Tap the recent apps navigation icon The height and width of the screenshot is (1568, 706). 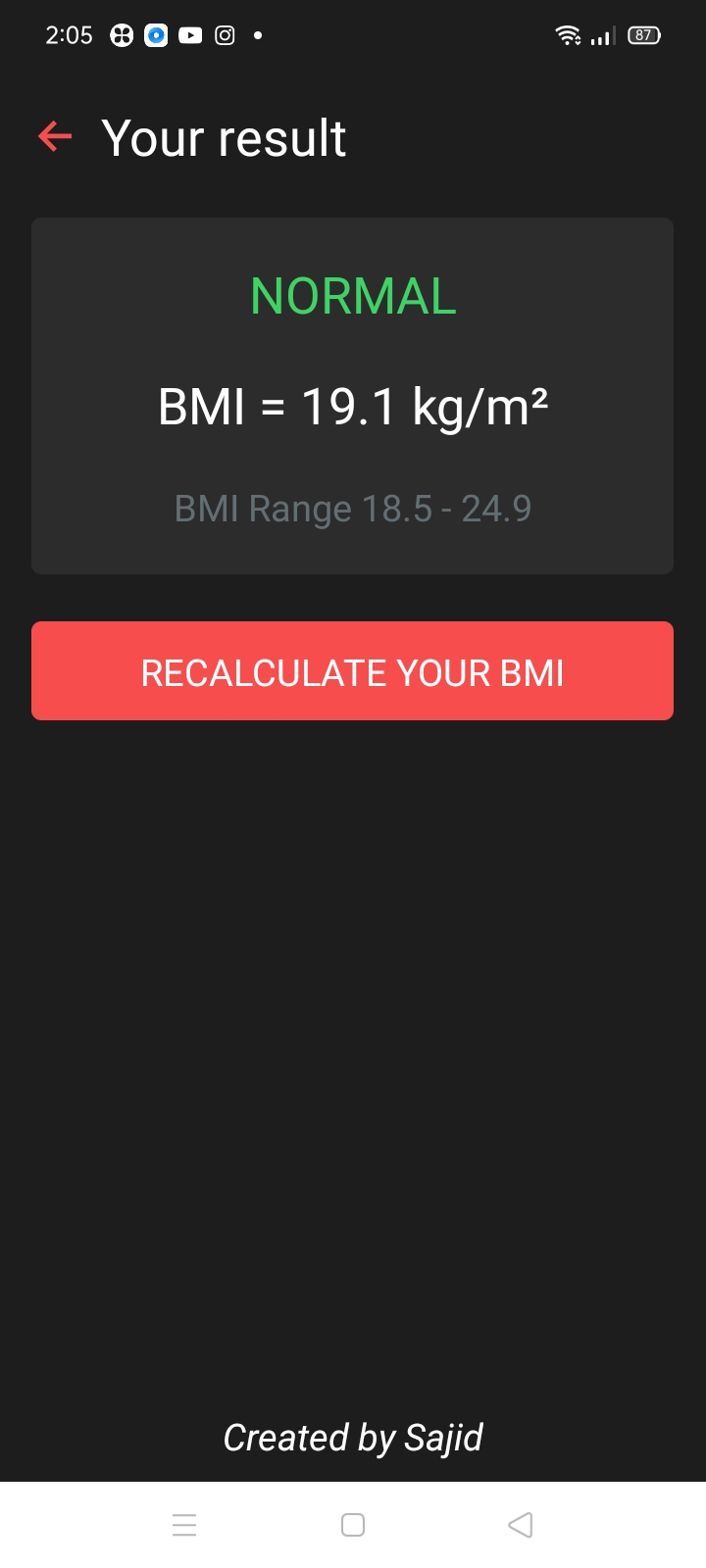click(x=184, y=1525)
